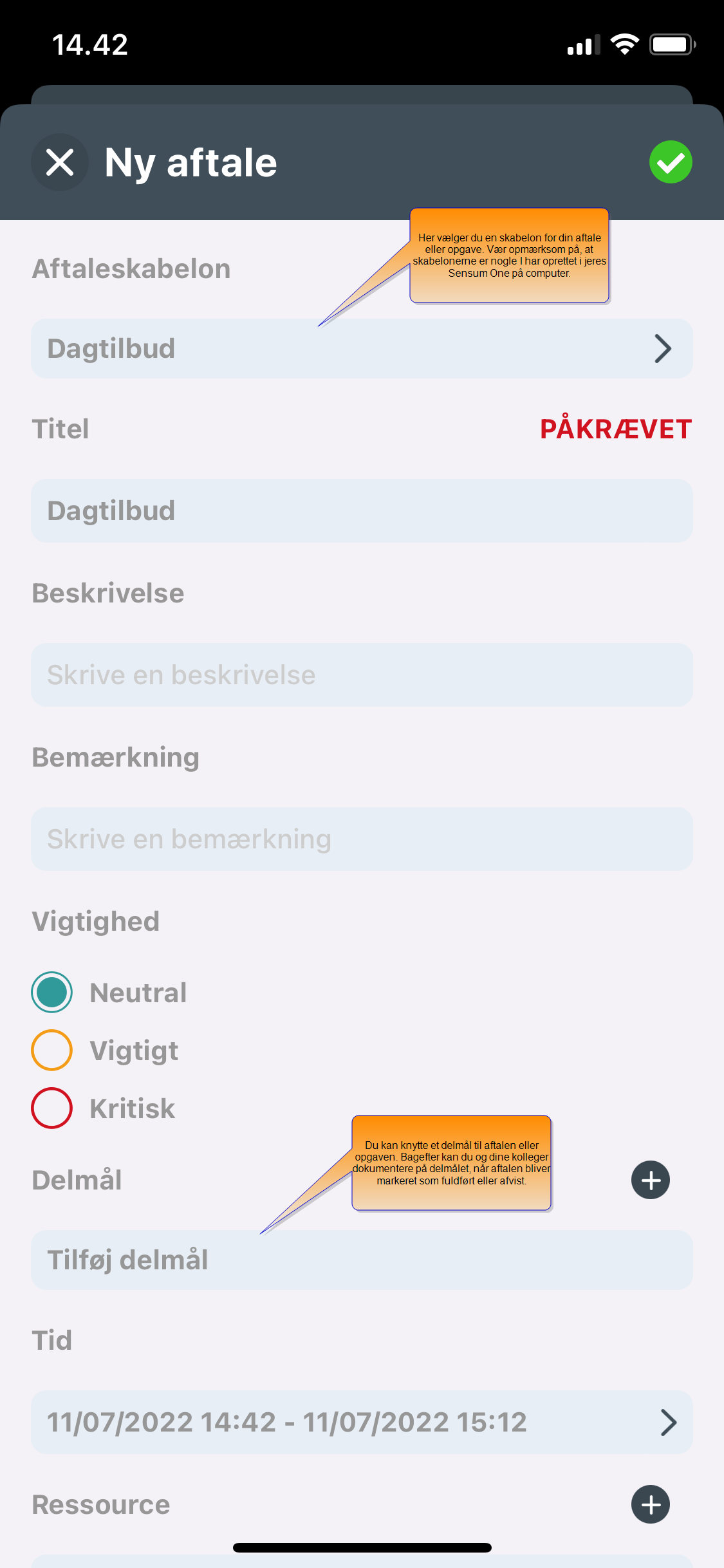This screenshot has width=724, height=1568.
Task: Confirm the new appointment with green checkmark
Action: [x=671, y=162]
